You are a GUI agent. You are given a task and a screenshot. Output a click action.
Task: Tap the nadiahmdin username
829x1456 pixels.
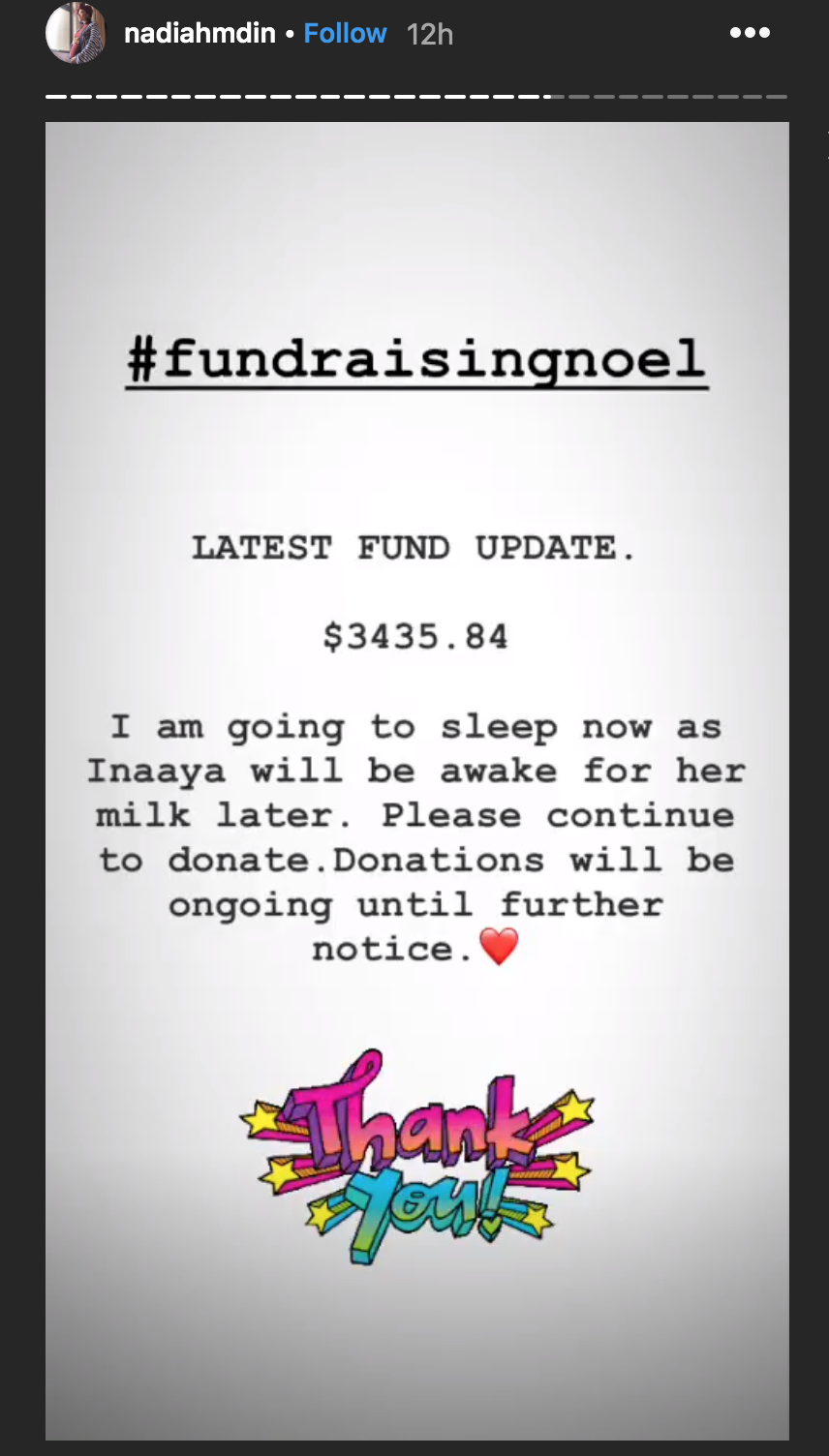200,34
